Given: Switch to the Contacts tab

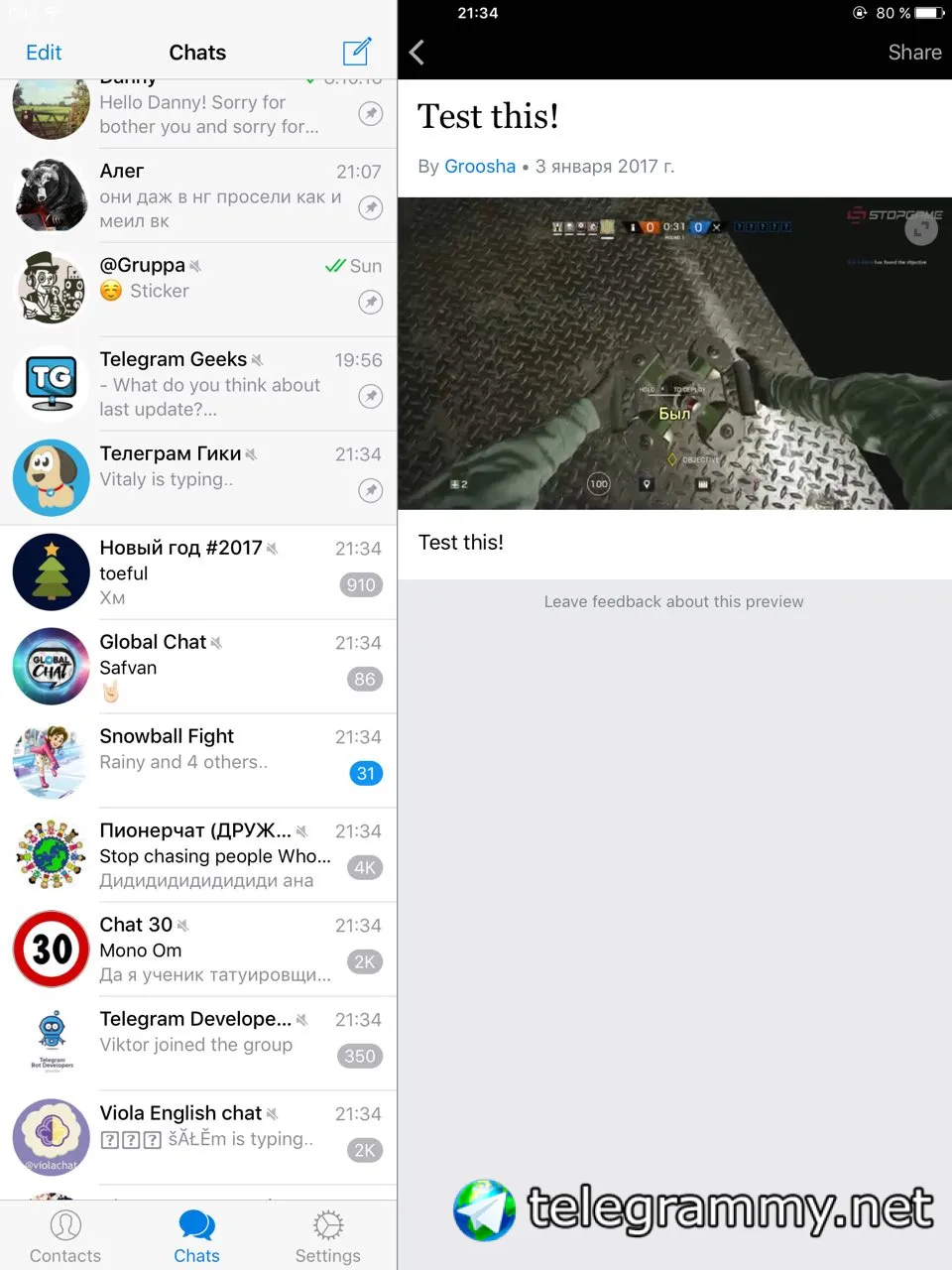Looking at the screenshot, I should pyautogui.click(x=65, y=1236).
